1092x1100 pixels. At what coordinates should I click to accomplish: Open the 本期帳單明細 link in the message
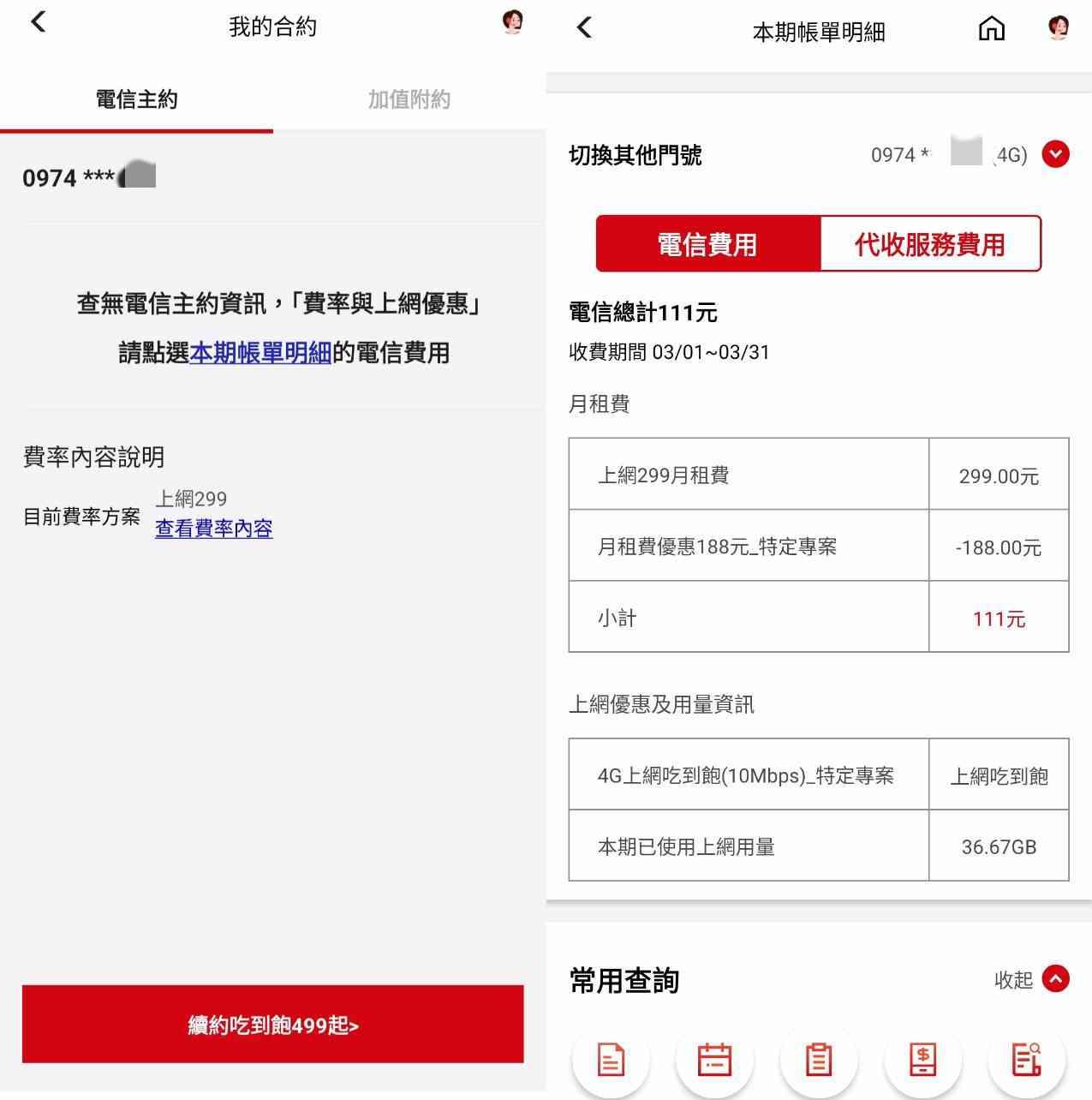tap(260, 353)
